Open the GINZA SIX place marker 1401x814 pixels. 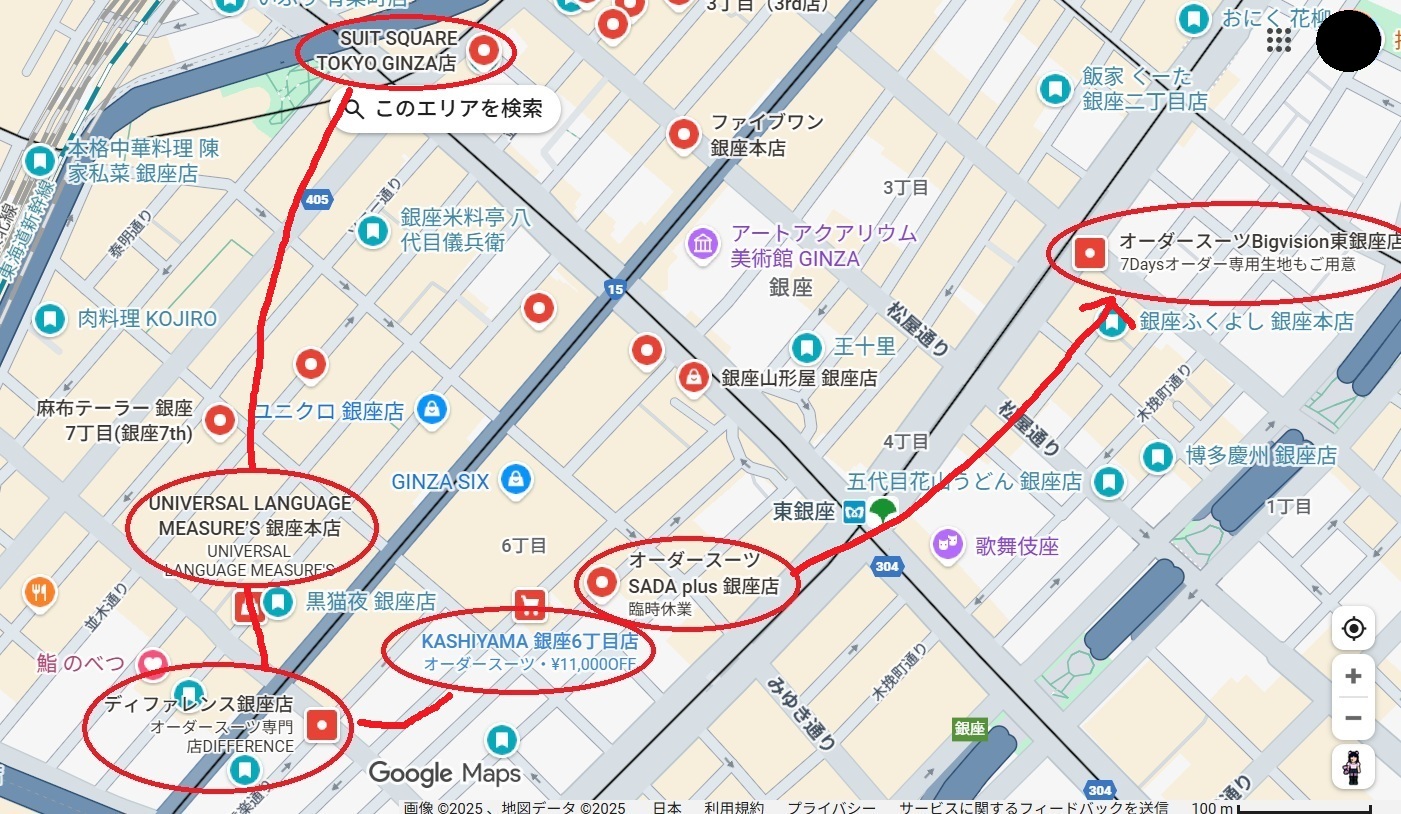tap(515, 479)
